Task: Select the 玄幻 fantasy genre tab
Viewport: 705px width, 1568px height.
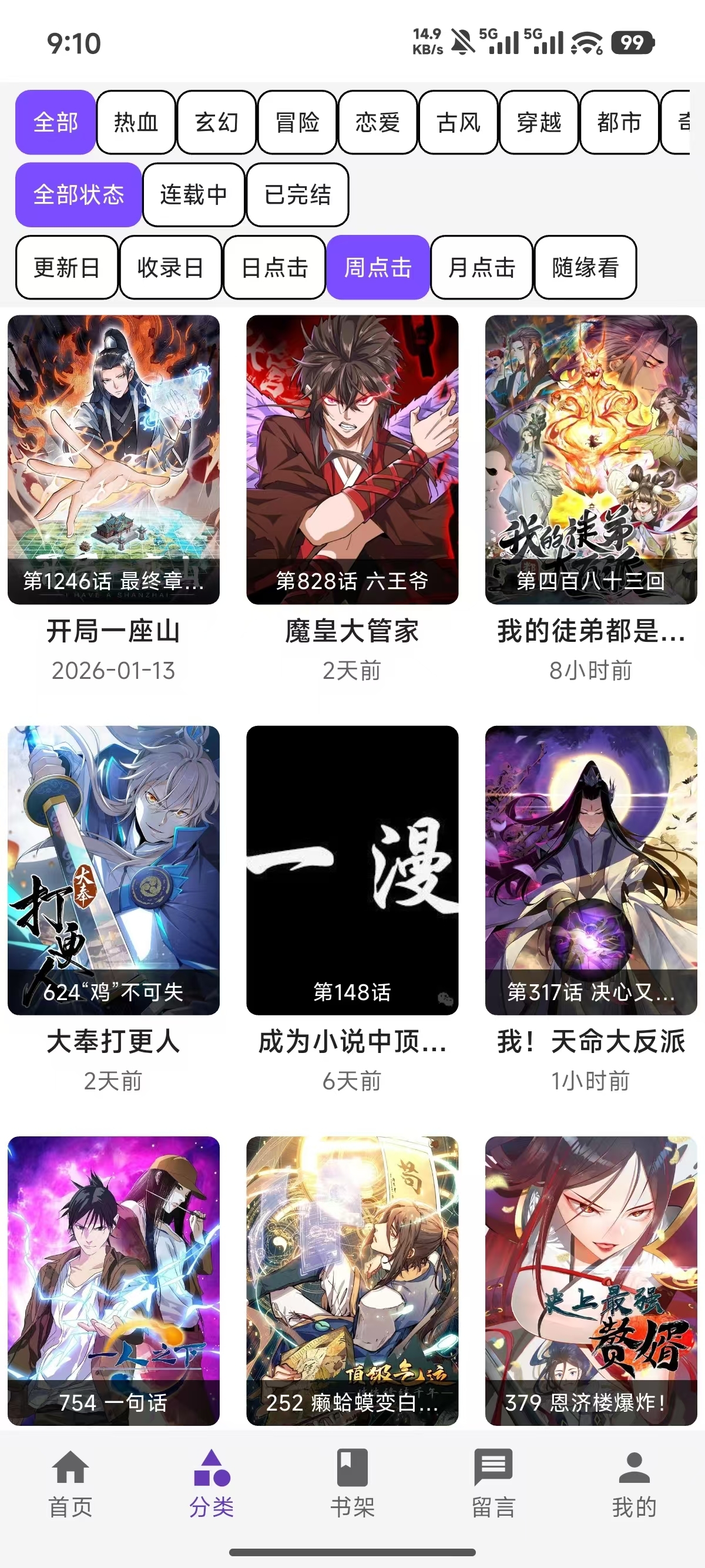Action: coord(216,122)
